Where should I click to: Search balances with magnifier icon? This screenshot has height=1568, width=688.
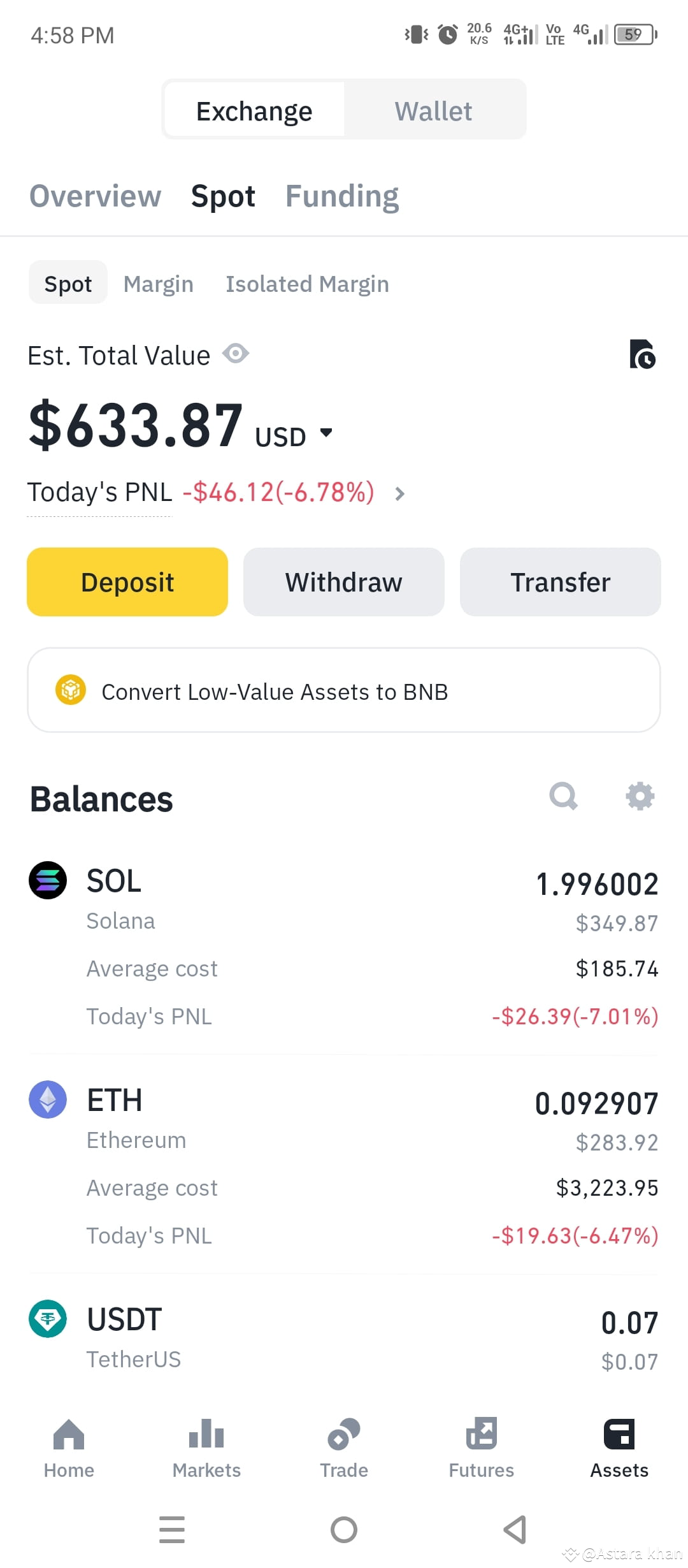pos(564,796)
